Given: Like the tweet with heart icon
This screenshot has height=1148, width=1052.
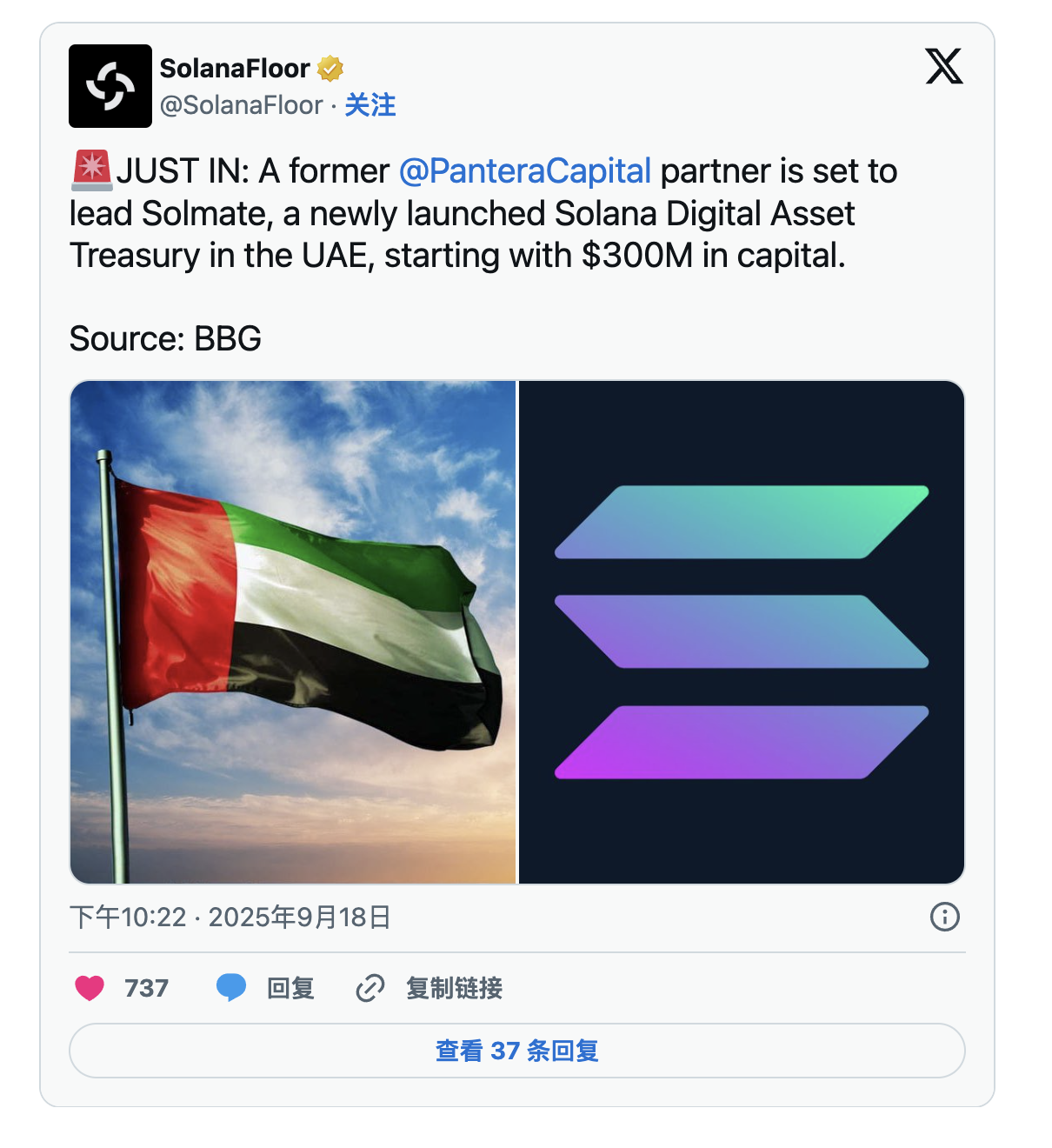Looking at the screenshot, I should pos(90,988).
